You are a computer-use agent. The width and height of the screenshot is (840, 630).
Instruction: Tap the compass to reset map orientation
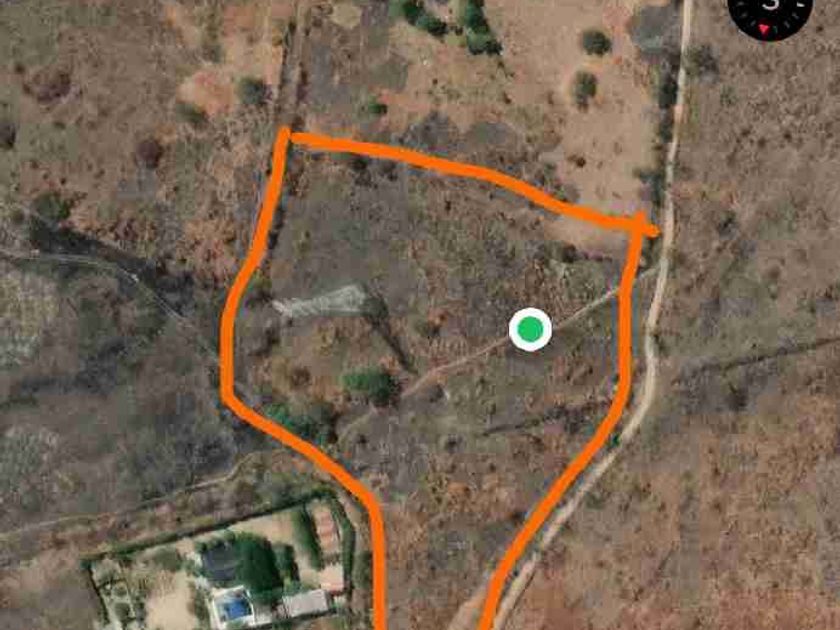768,10
